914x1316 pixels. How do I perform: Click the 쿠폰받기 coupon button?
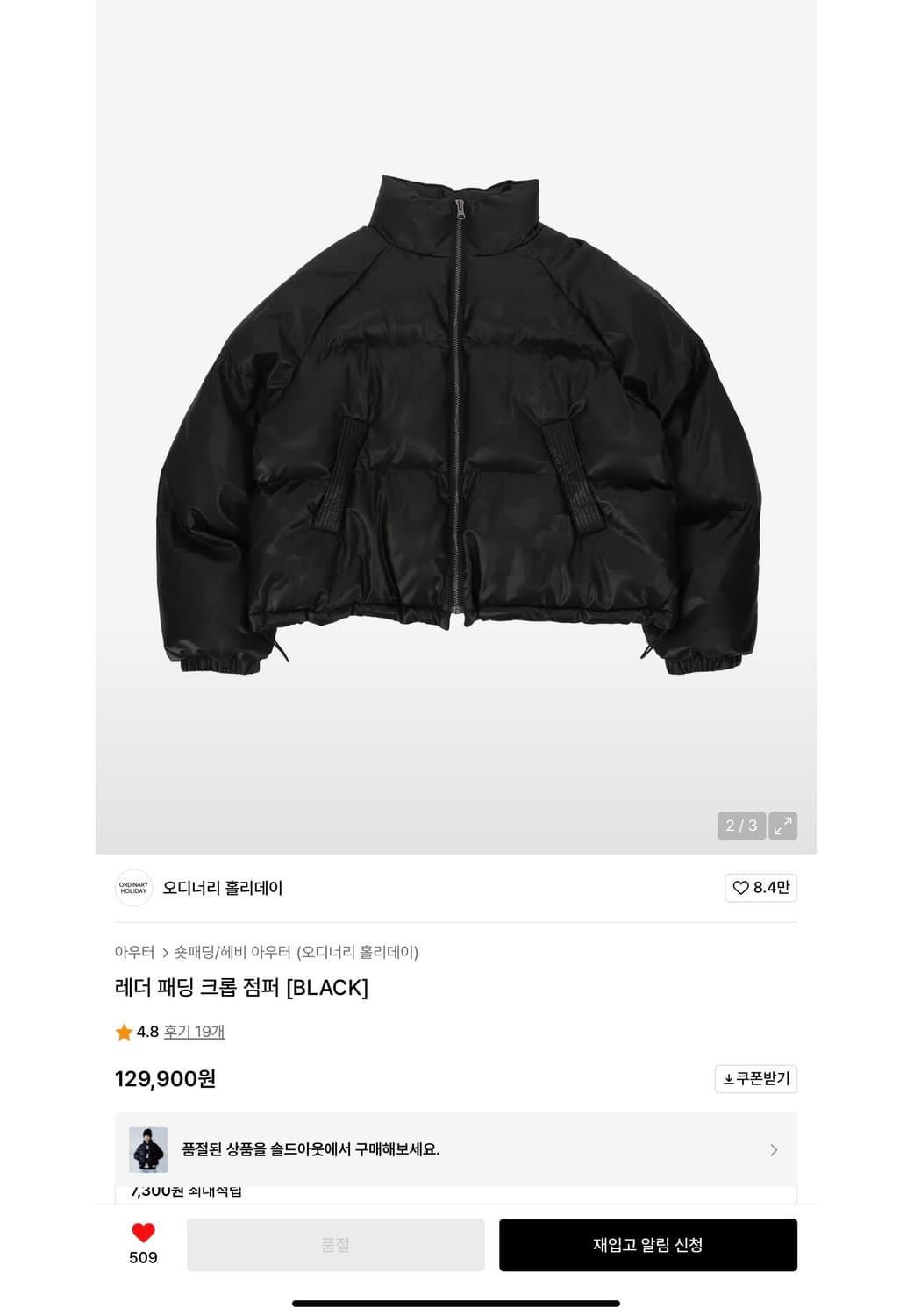click(755, 1079)
